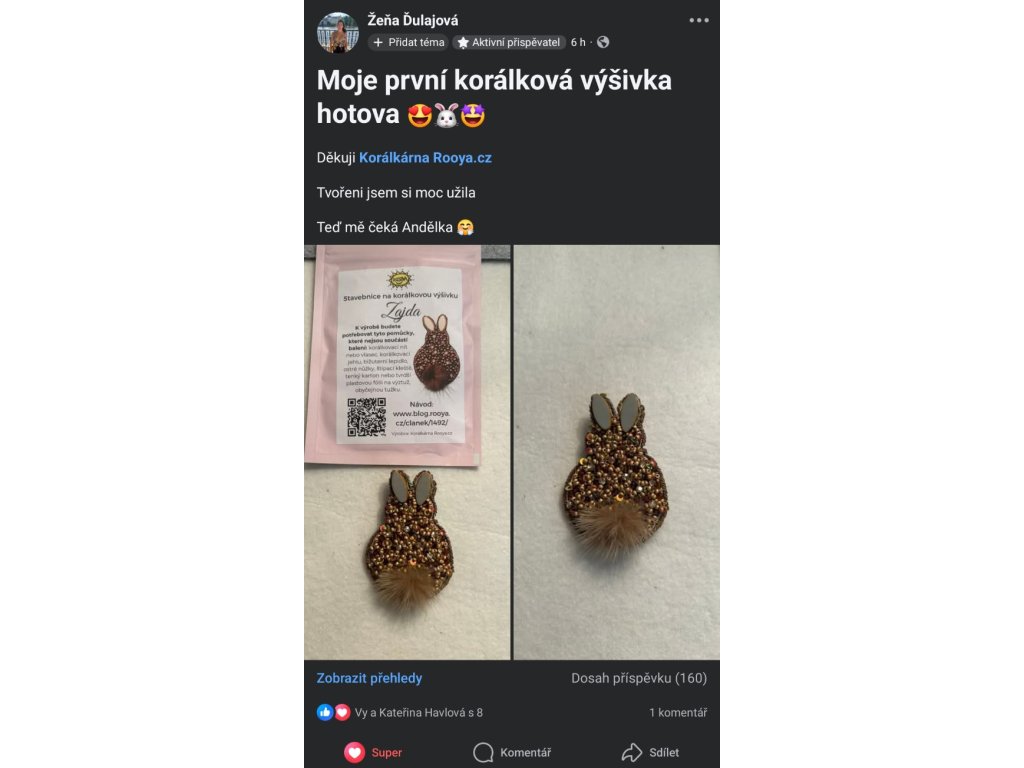Screen dimensions: 1024x768
Task: Open the Korálkárna Rooya.cz link
Action: [x=425, y=158]
